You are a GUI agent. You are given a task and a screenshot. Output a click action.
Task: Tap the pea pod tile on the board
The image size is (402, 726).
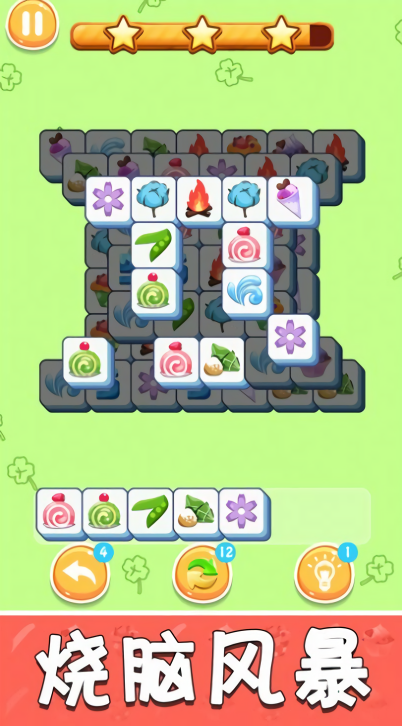pos(155,246)
